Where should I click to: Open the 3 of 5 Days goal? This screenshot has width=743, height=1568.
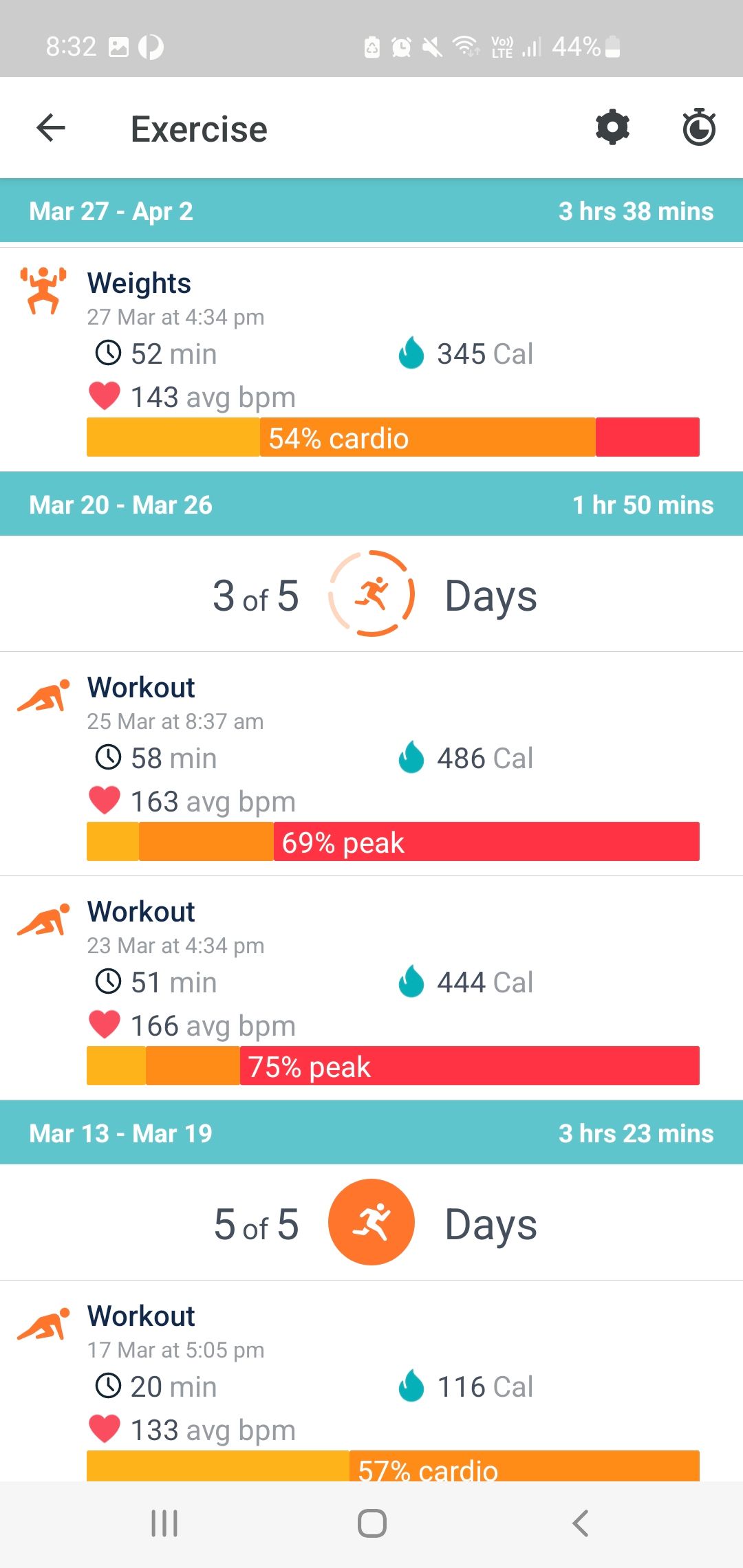(371, 594)
